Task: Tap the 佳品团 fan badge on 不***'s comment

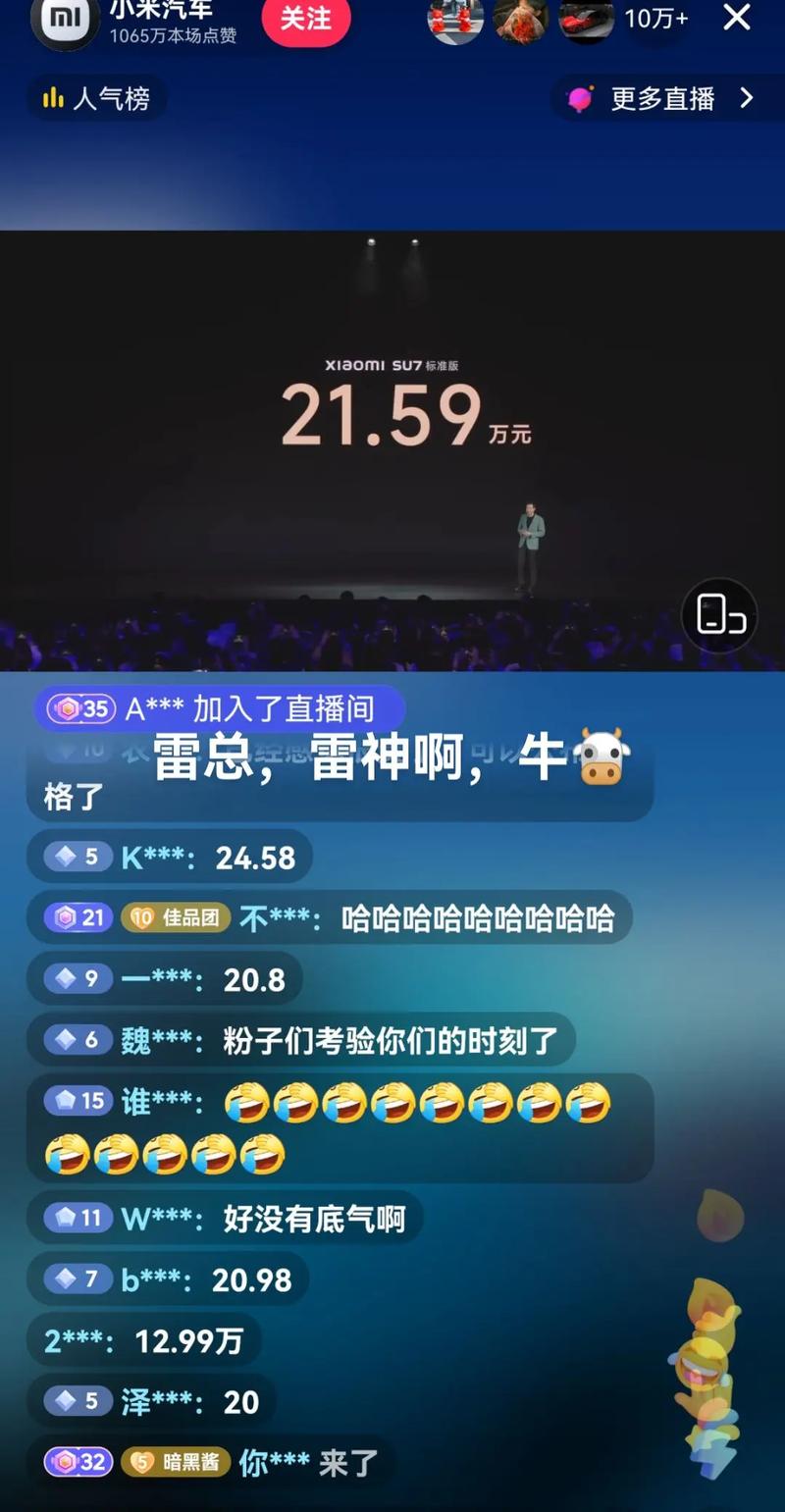Action: tap(177, 918)
